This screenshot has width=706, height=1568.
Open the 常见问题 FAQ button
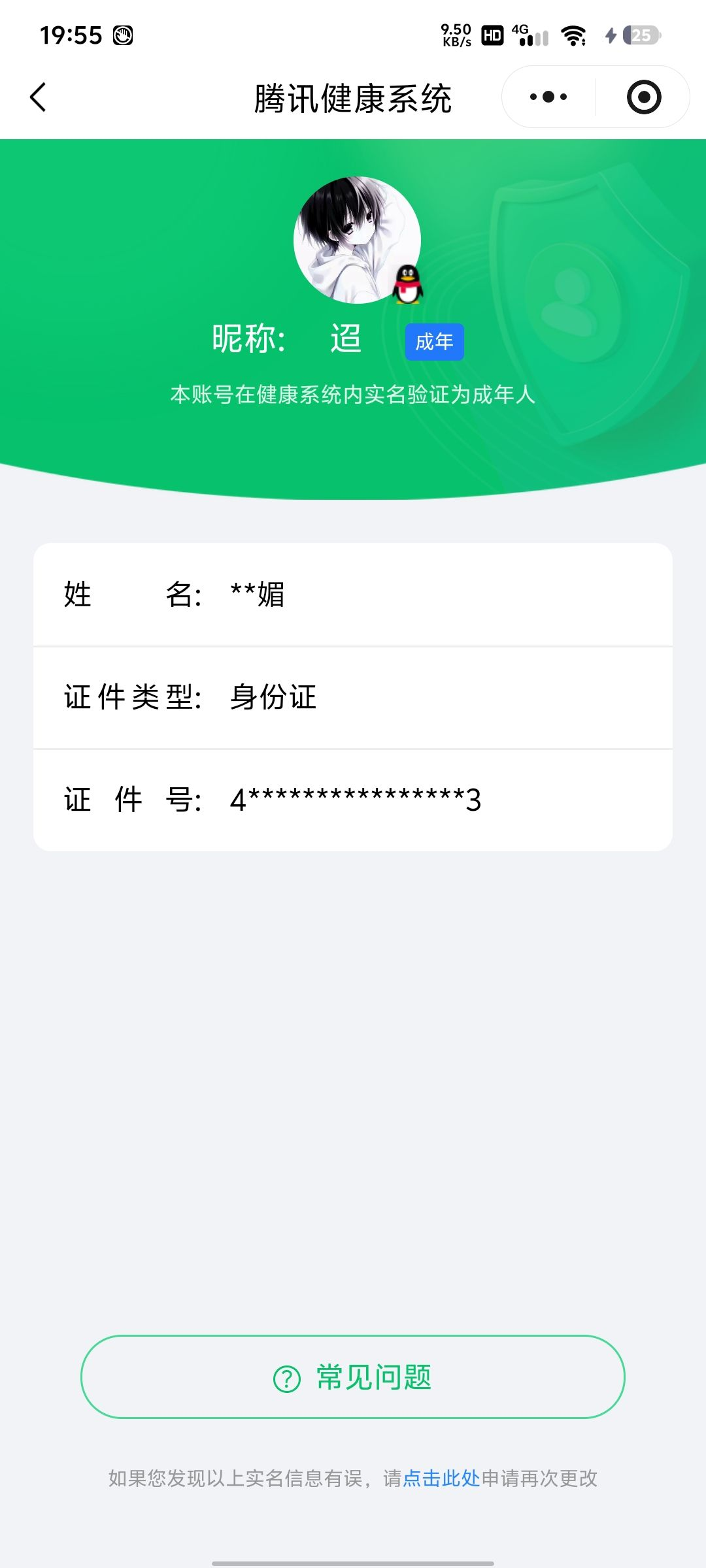pos(353,1376)
